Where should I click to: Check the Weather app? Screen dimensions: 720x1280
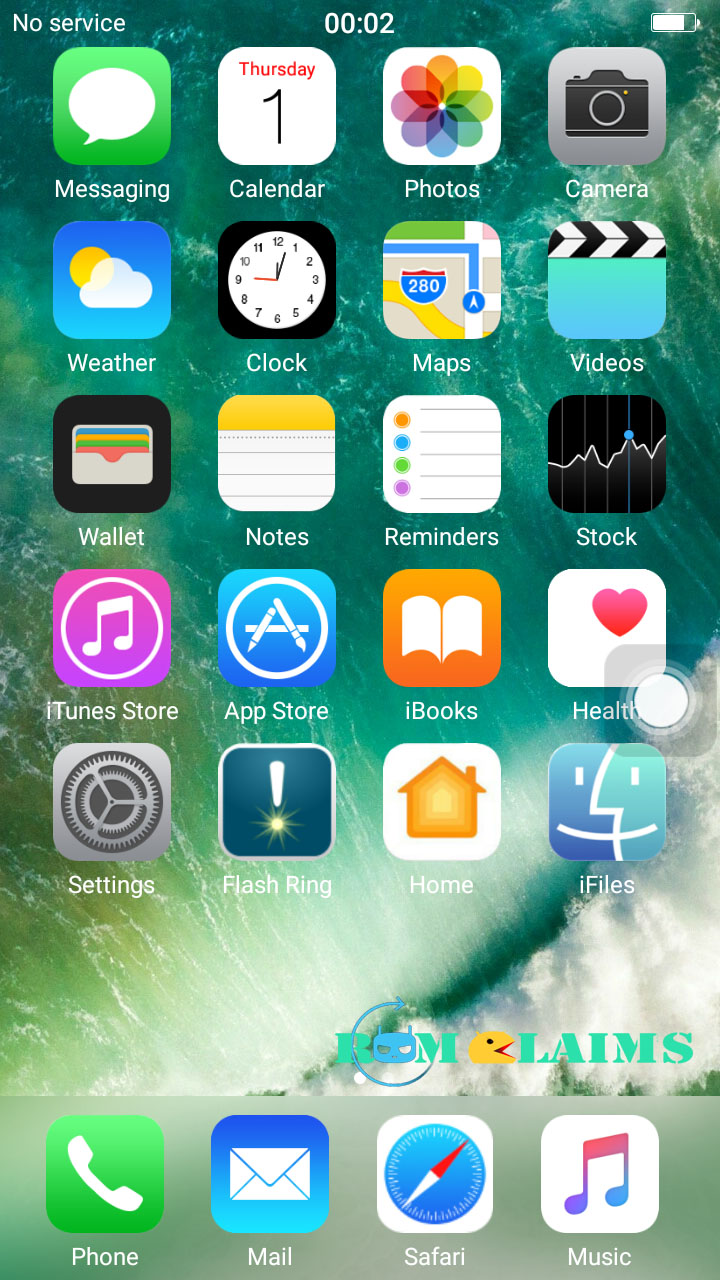[112, 280]
